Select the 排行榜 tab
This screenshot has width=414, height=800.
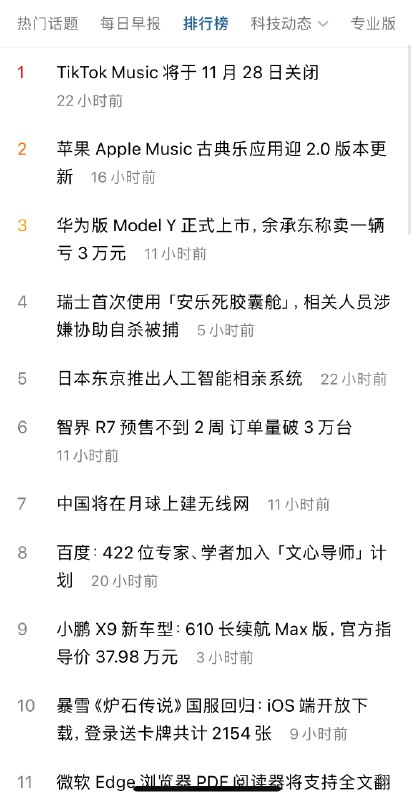pyautogui.click(x=206, y=23)
